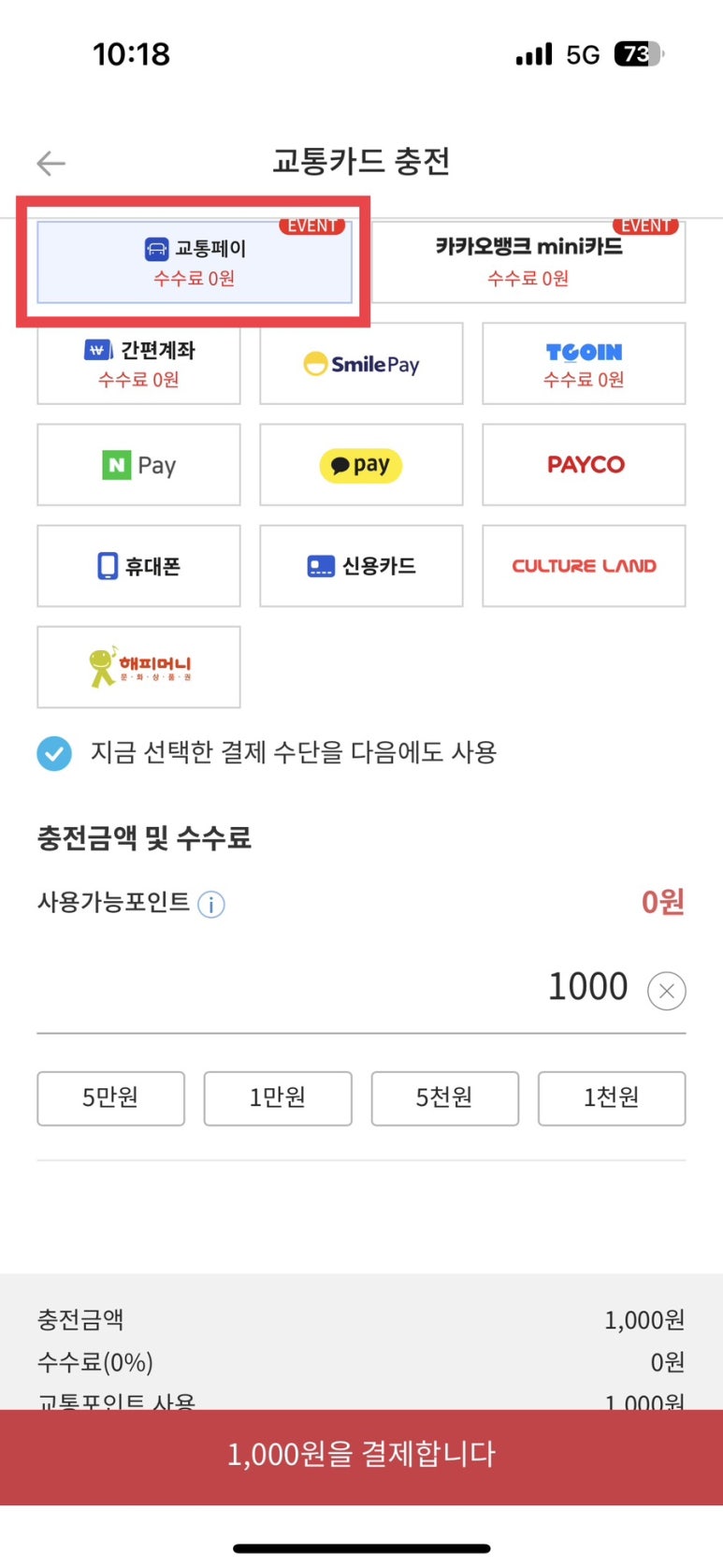Select Naver Pay option
This screenshot has height=1568, width=723.
point(138,465)
